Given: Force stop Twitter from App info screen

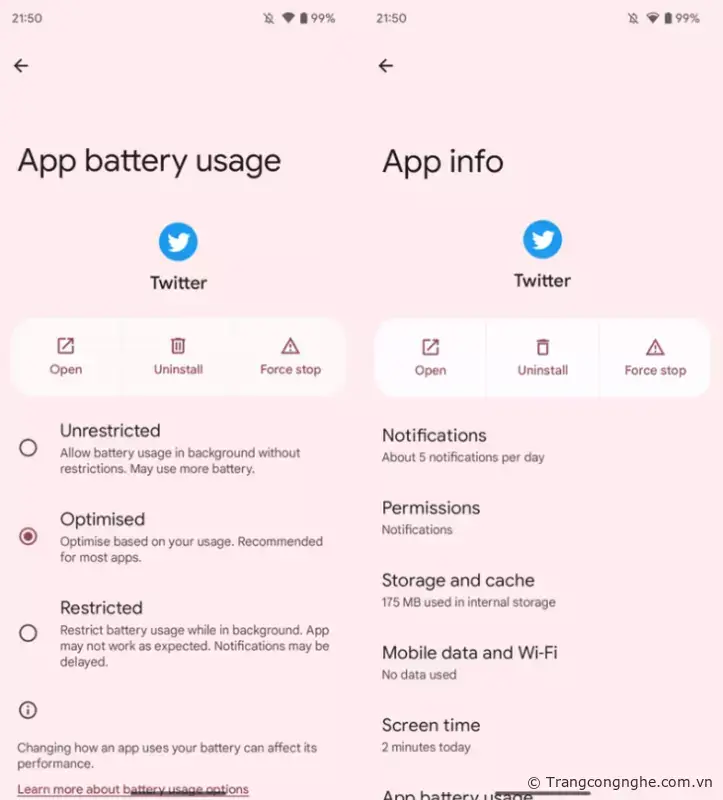Looking at the screenshot, I should click(655, 357).
